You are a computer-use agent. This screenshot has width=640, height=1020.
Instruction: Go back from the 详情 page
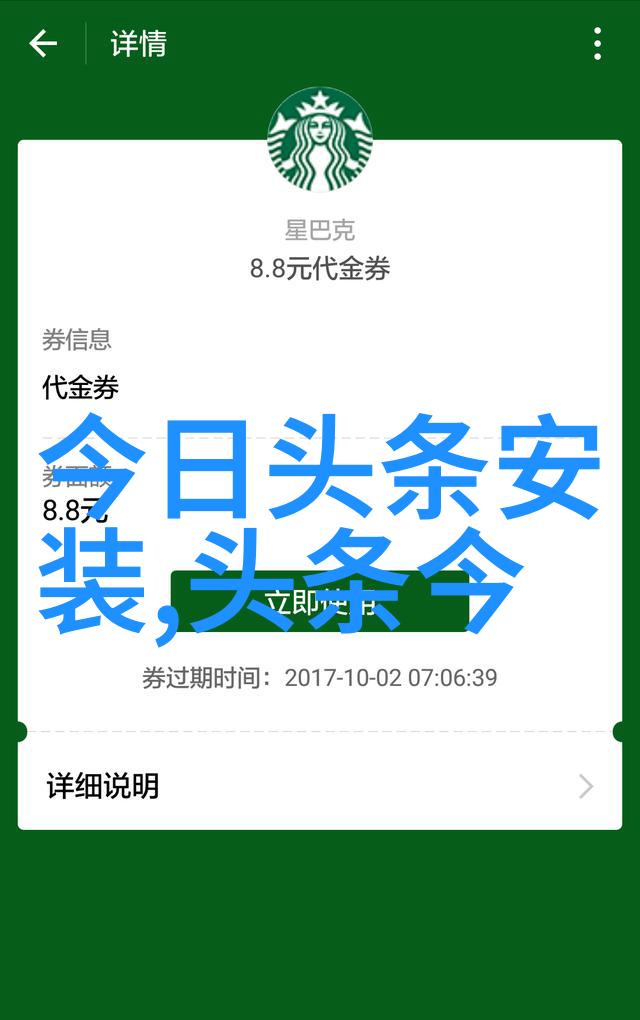click(x=43, y=44)
